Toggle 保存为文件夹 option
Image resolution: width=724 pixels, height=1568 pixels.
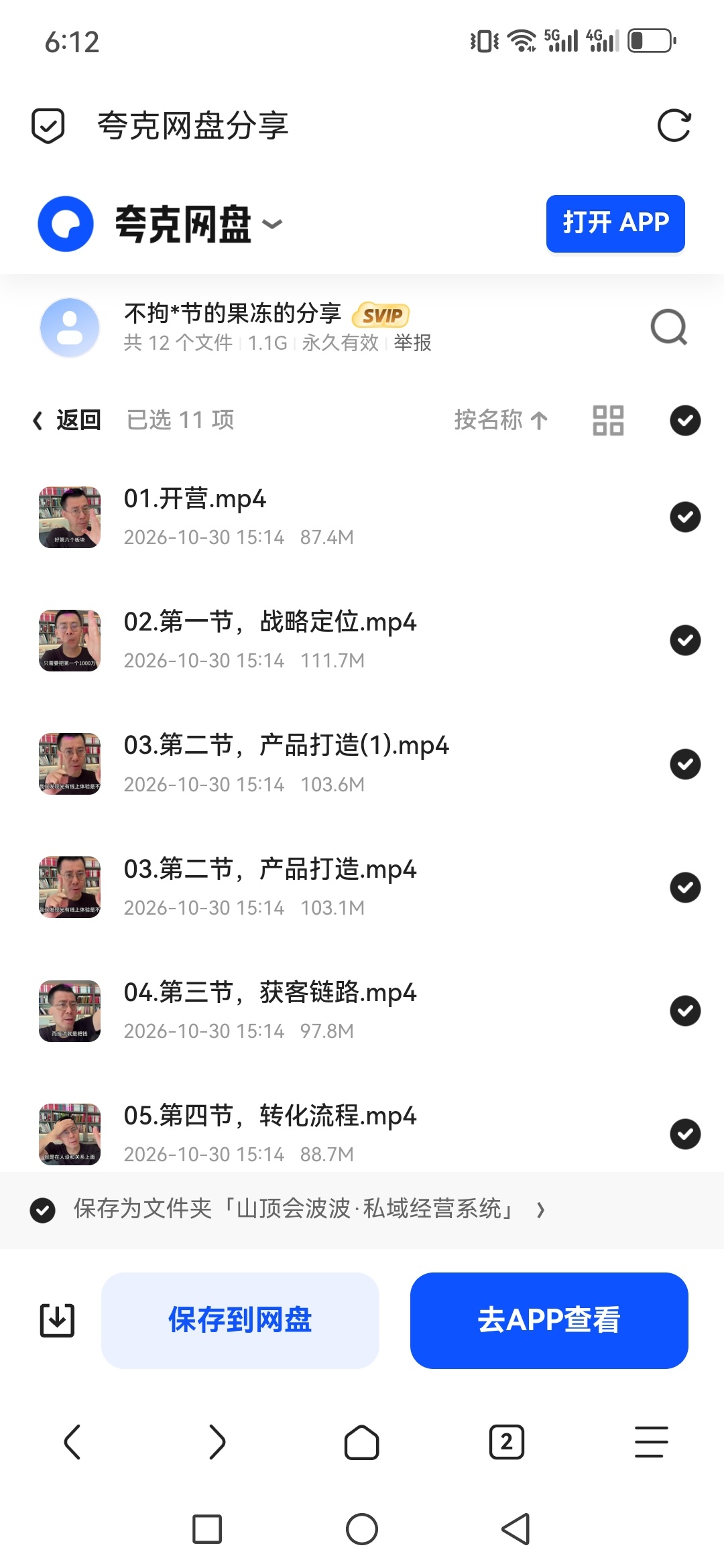[x=42, y=1210]
